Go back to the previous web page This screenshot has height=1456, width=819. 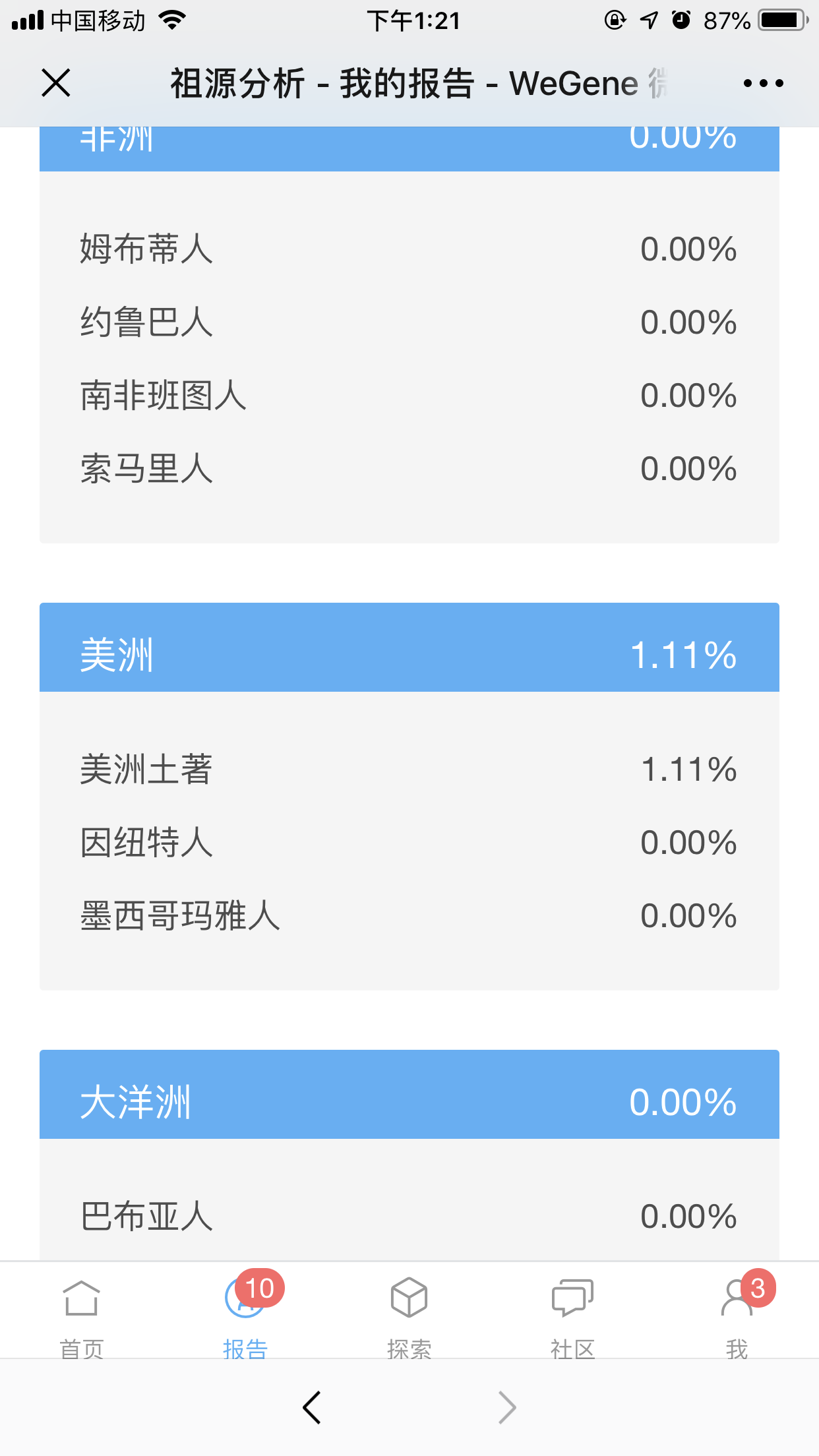(x=311, y=1408)
